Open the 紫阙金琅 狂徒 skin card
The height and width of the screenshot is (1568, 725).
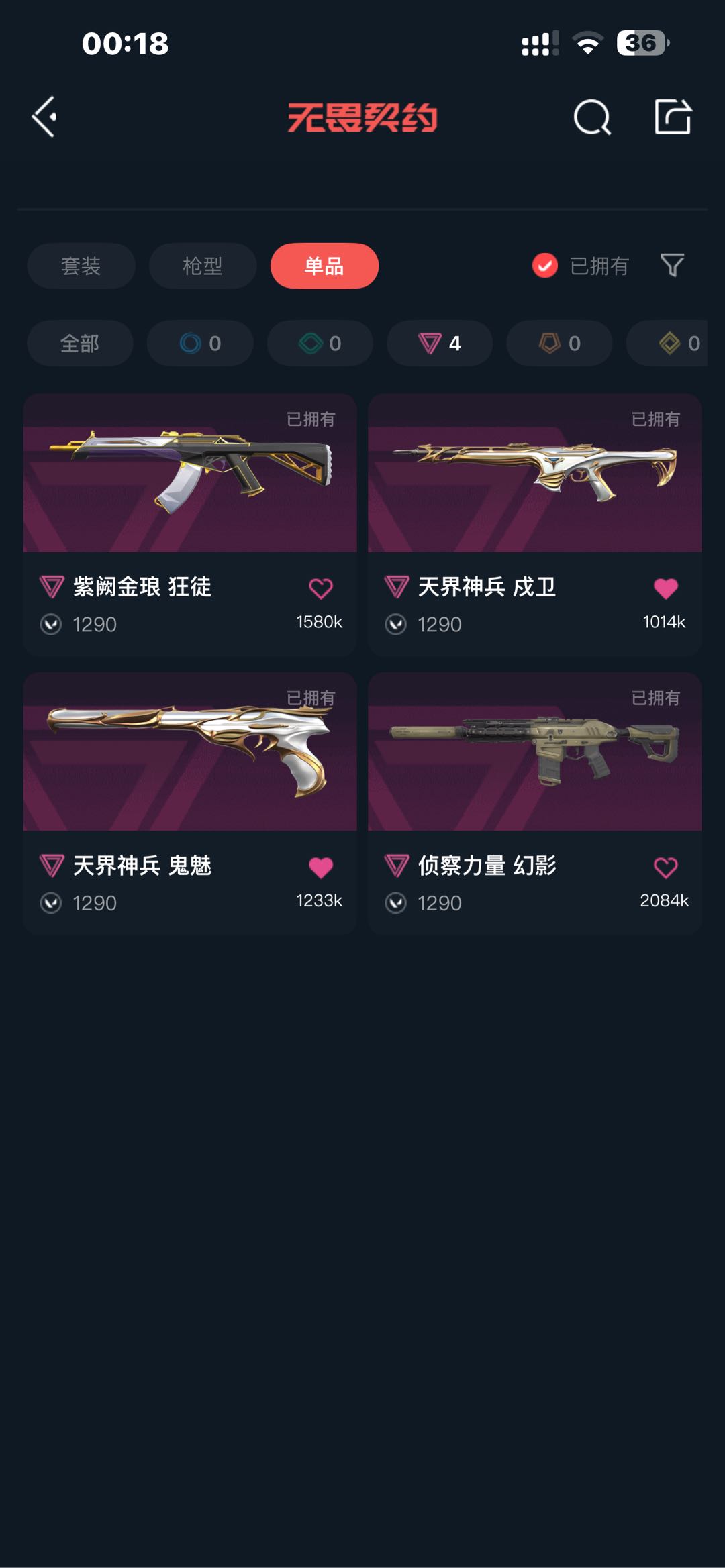(190, 474)
